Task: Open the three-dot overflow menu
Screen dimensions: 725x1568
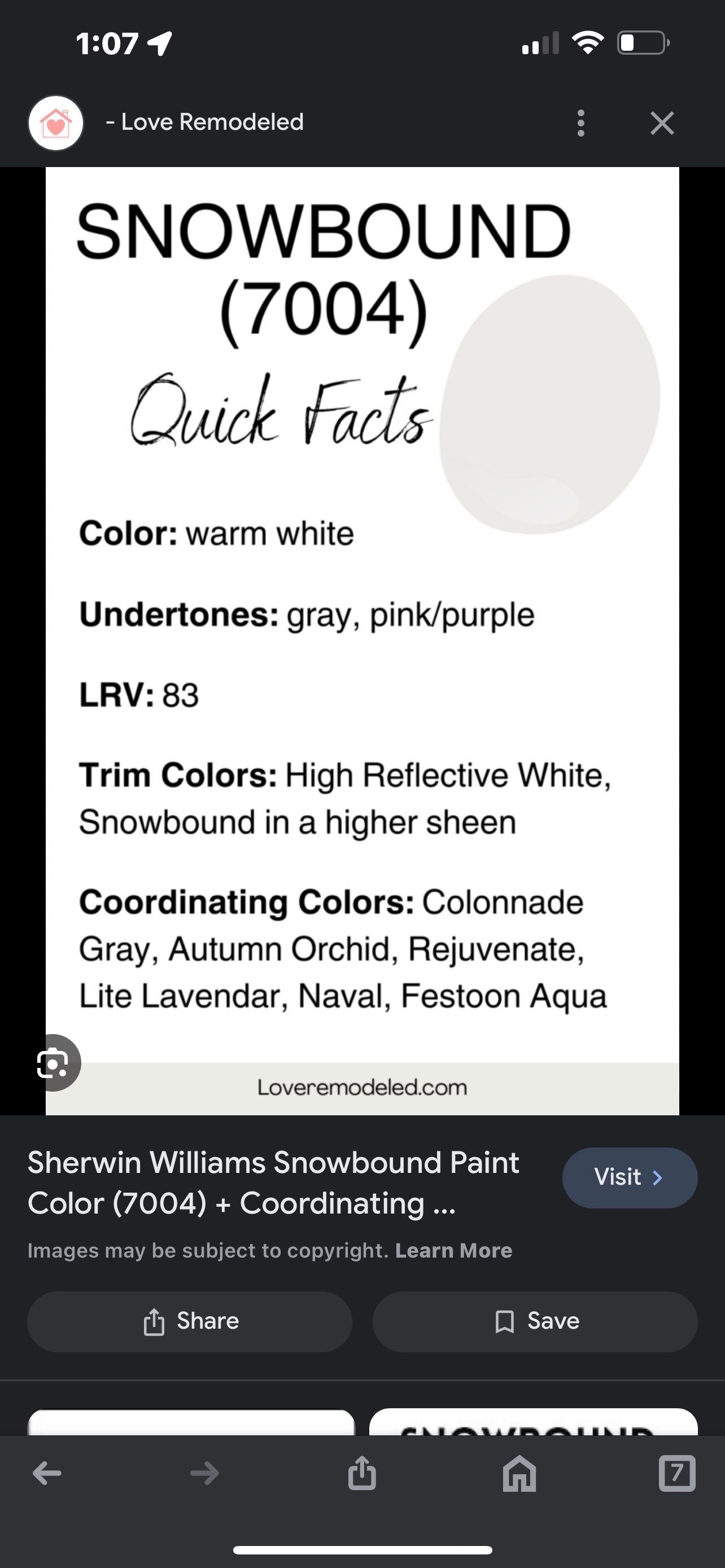Action: tap(580, 123)
